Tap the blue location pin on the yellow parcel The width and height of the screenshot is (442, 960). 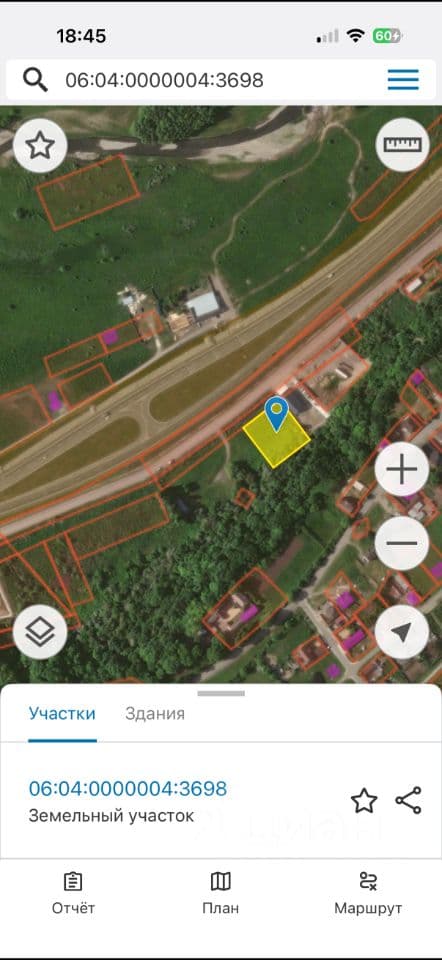(277, 413)
